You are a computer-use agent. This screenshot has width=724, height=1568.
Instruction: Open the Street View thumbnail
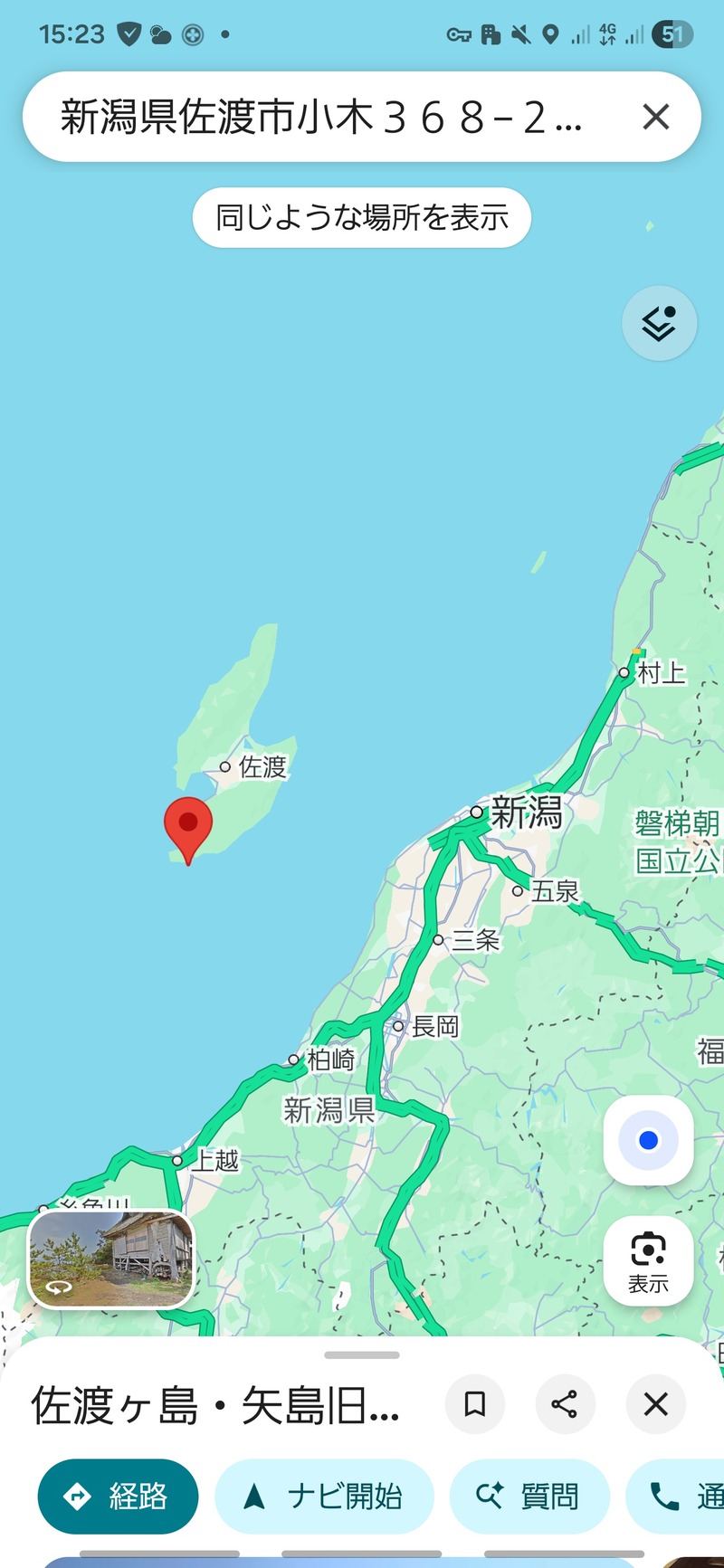click(111, 1259)
